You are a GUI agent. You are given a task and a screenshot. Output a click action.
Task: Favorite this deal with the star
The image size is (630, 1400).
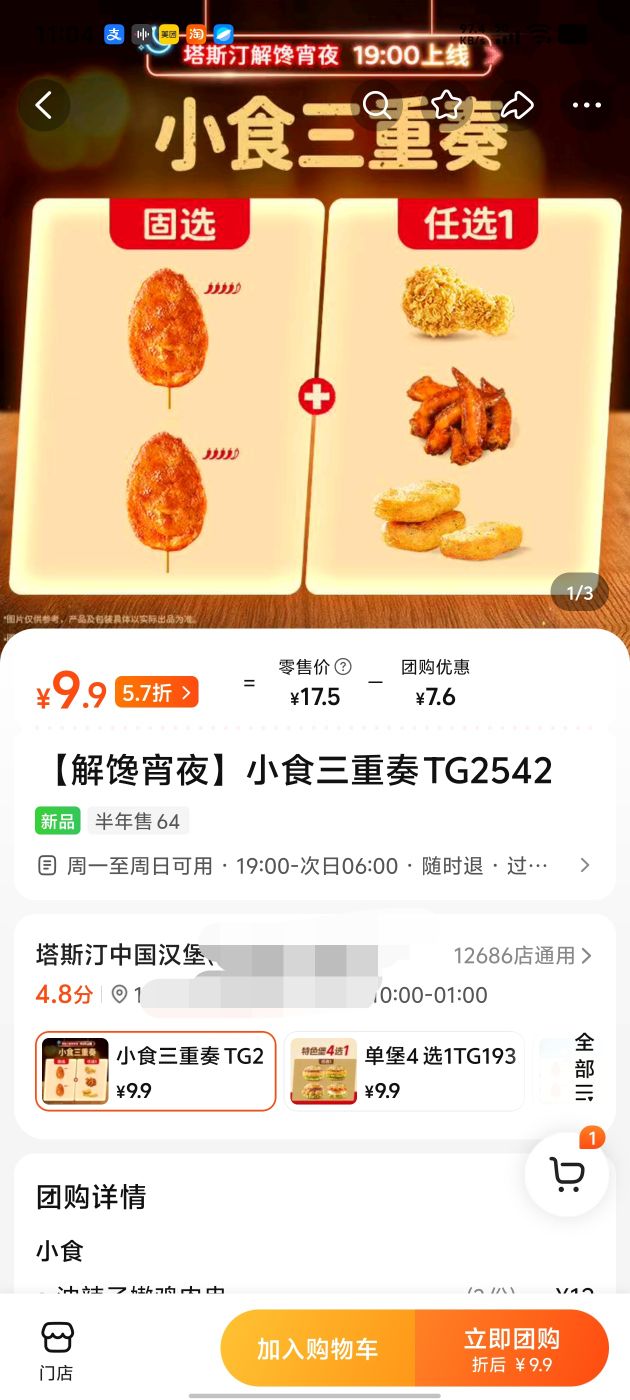tap(447, 105)
